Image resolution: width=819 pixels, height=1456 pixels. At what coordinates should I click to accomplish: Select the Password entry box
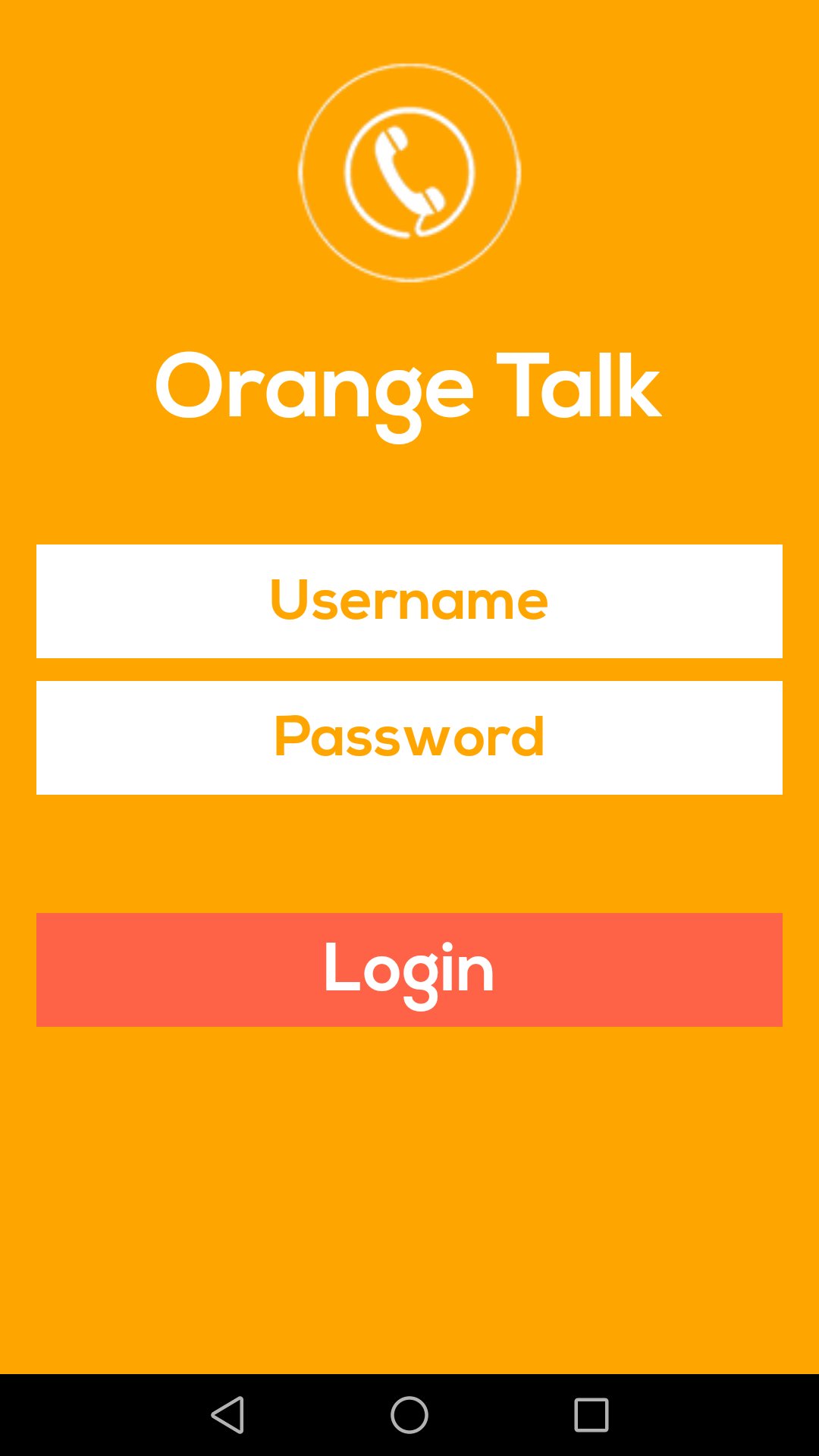[409, 736]
